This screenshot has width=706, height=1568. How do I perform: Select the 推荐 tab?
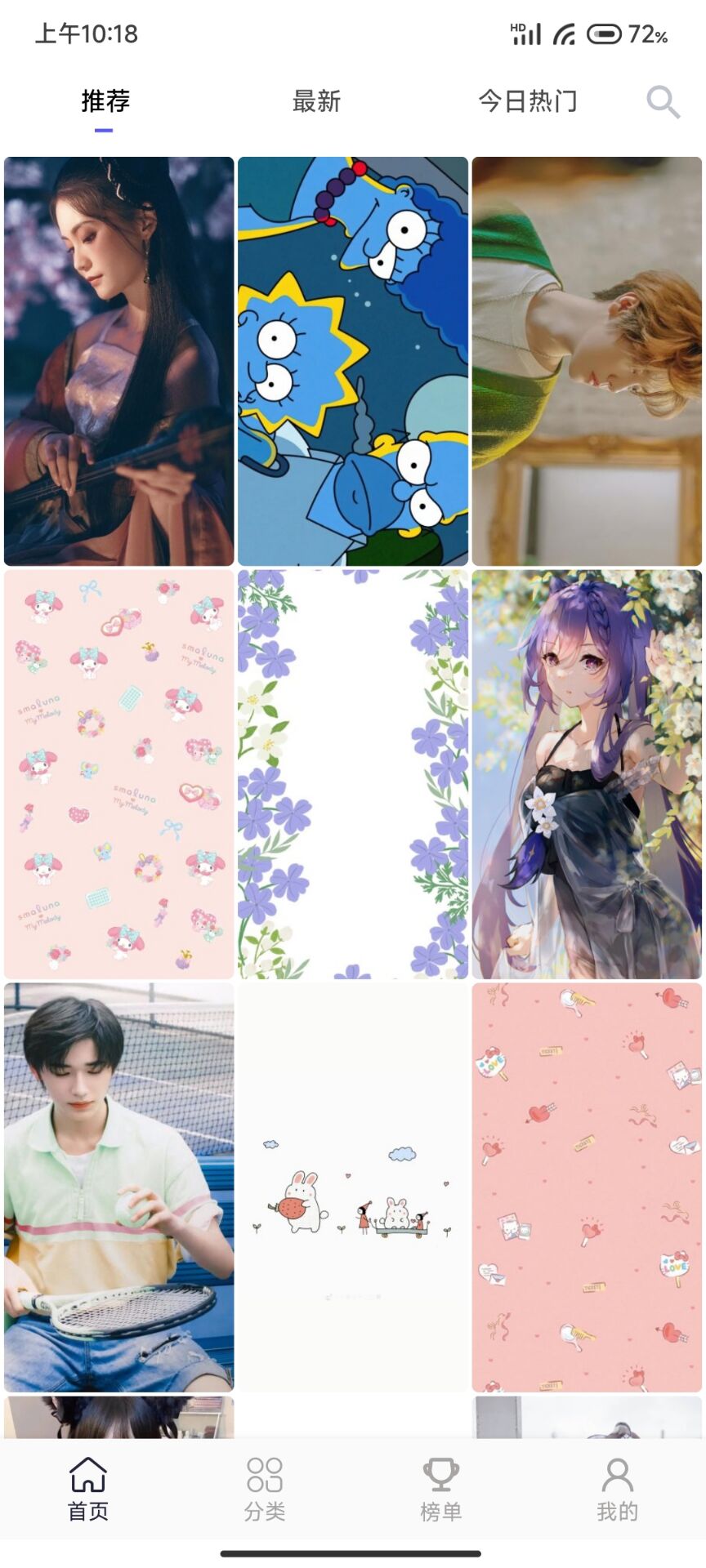[105, 101]
